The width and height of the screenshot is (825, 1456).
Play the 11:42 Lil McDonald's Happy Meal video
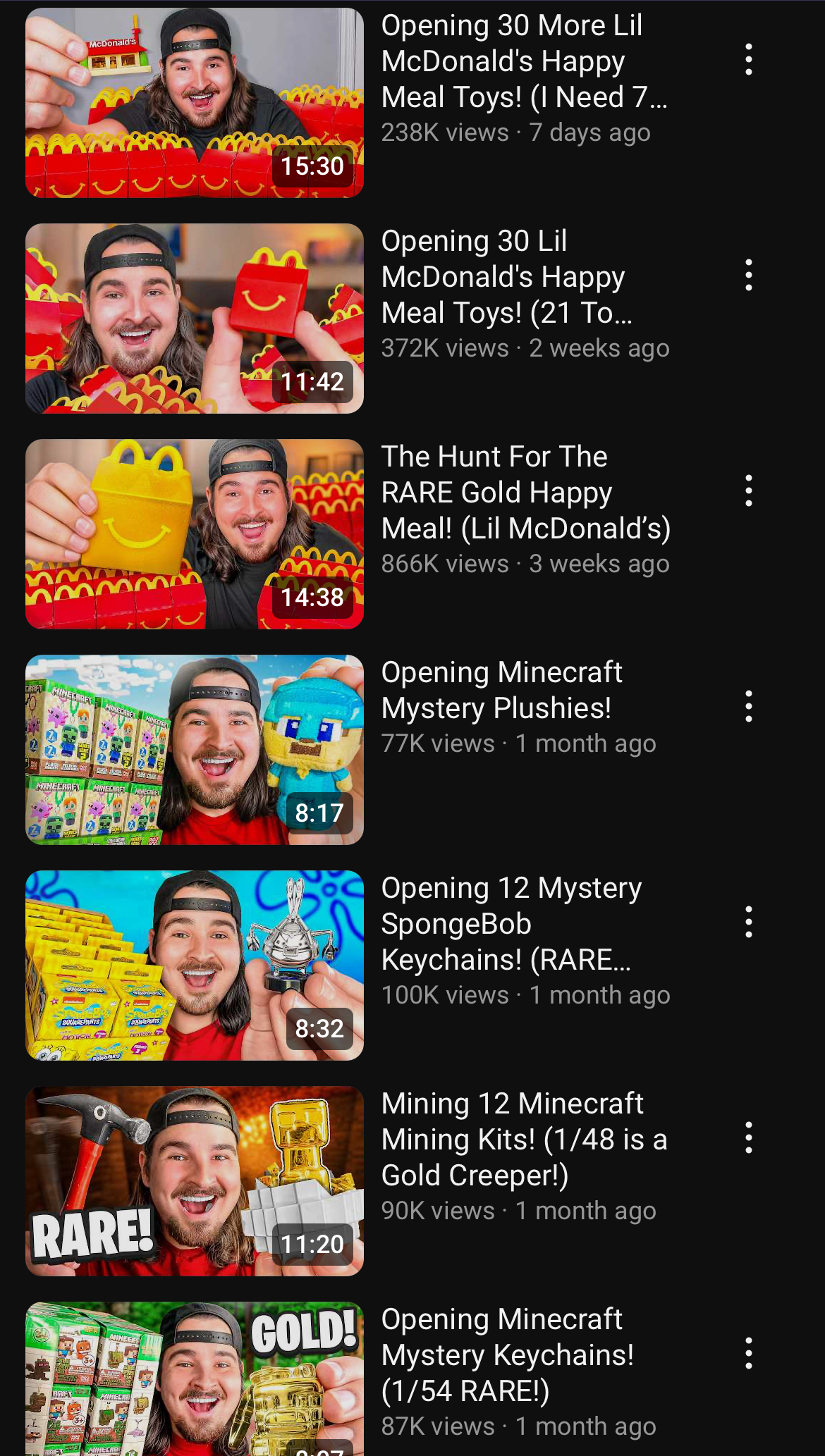[194, 319]
